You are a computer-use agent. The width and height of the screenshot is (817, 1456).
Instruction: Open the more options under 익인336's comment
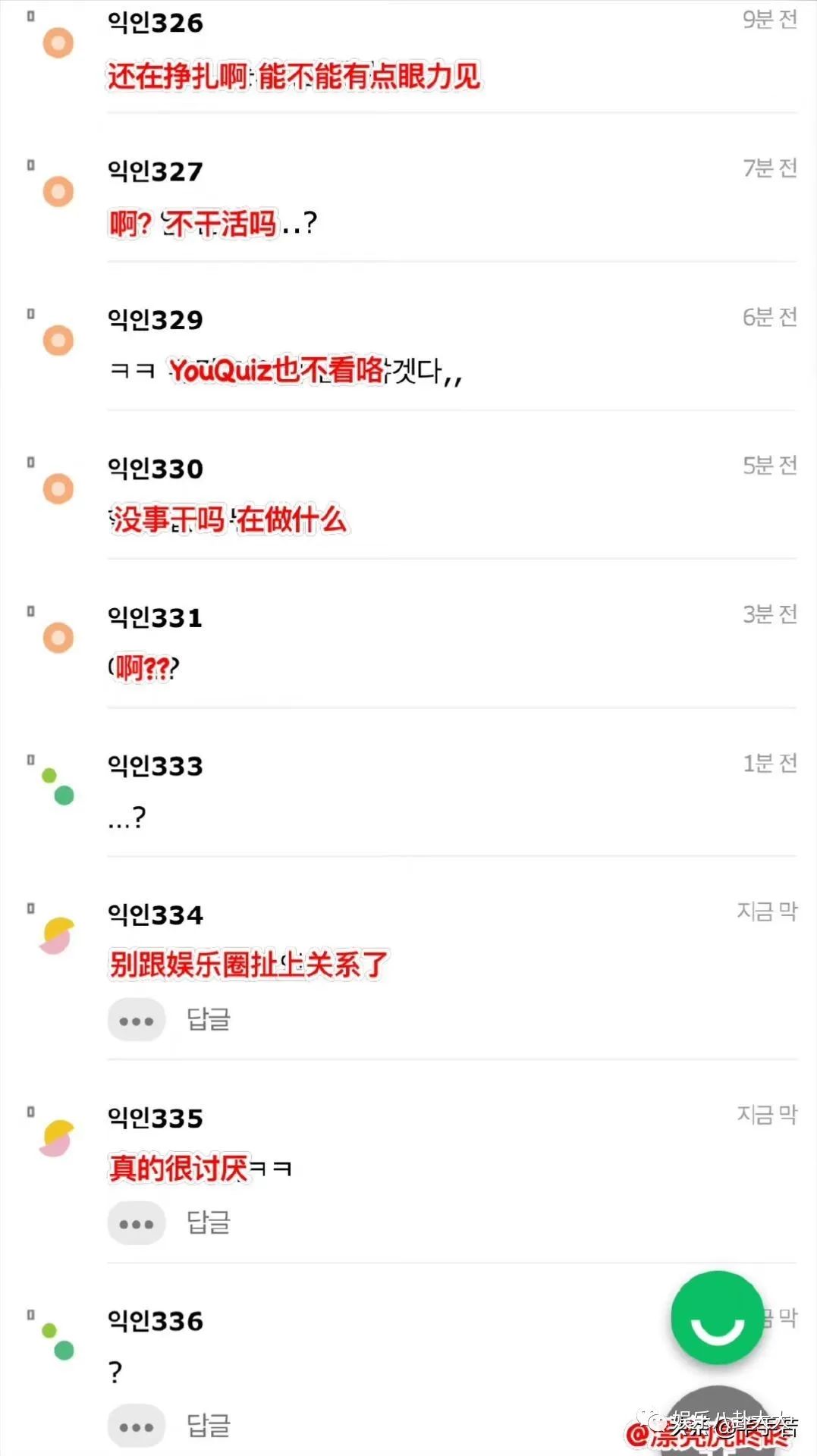tap(137, 1426)
